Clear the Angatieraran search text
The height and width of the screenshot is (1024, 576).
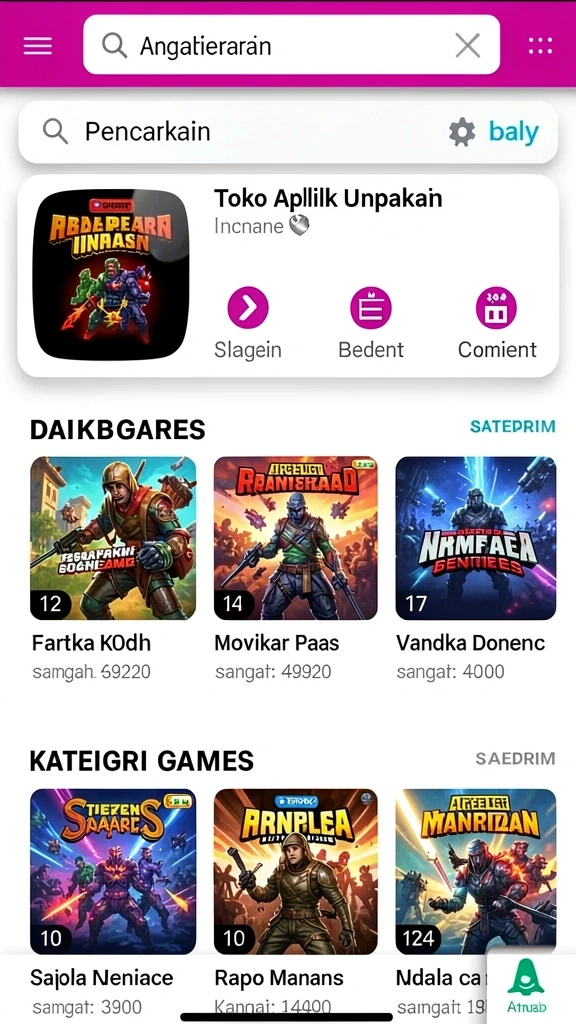(x=468, y=46)
